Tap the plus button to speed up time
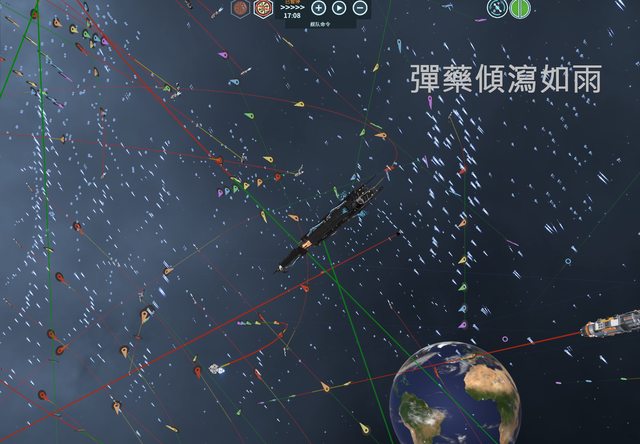The width and height of the screenshot is (640, 444). click(319, 8)
